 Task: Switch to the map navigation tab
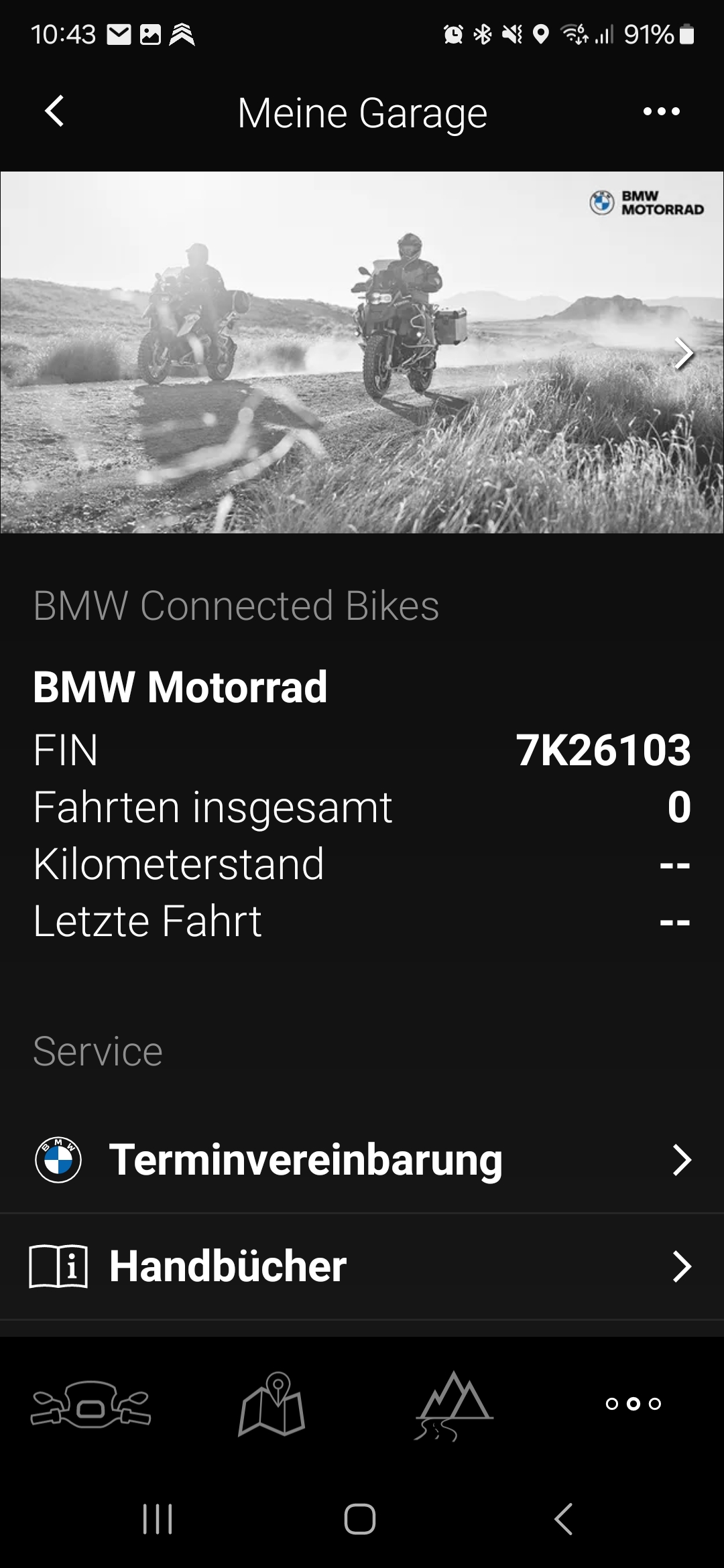click(x=271, y=1403)
